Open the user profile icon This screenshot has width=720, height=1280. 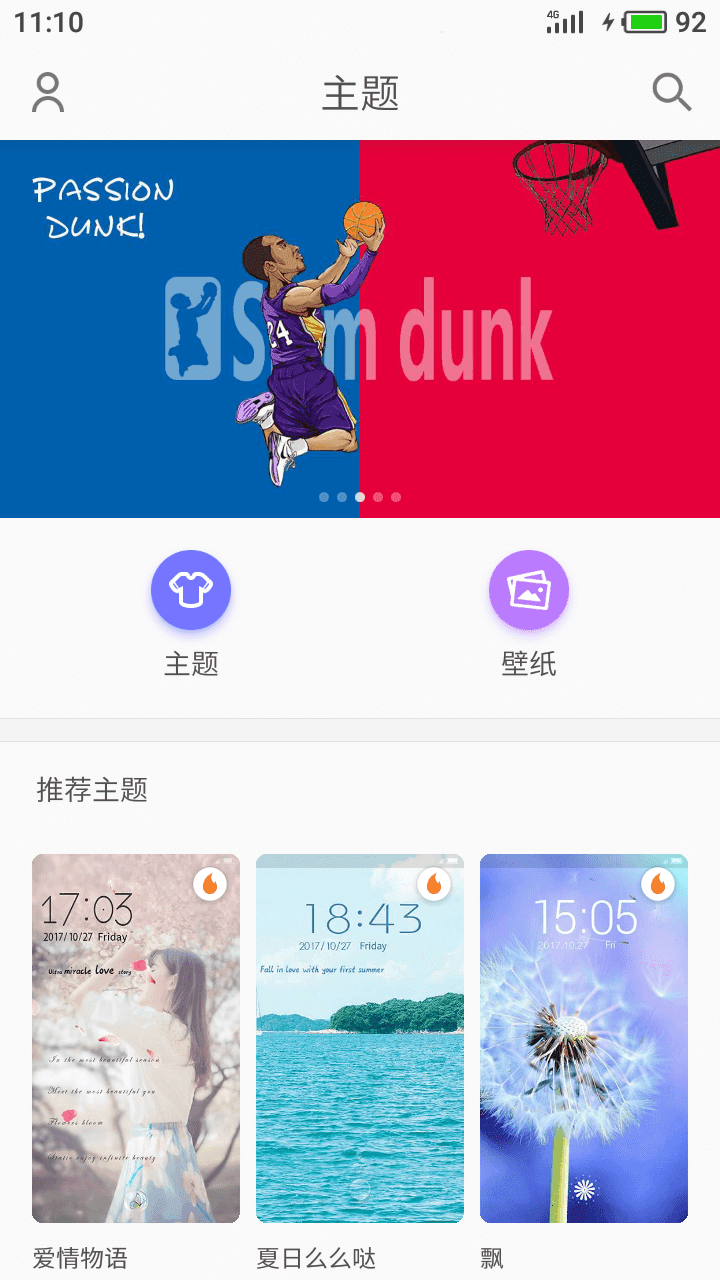point(47,92)
